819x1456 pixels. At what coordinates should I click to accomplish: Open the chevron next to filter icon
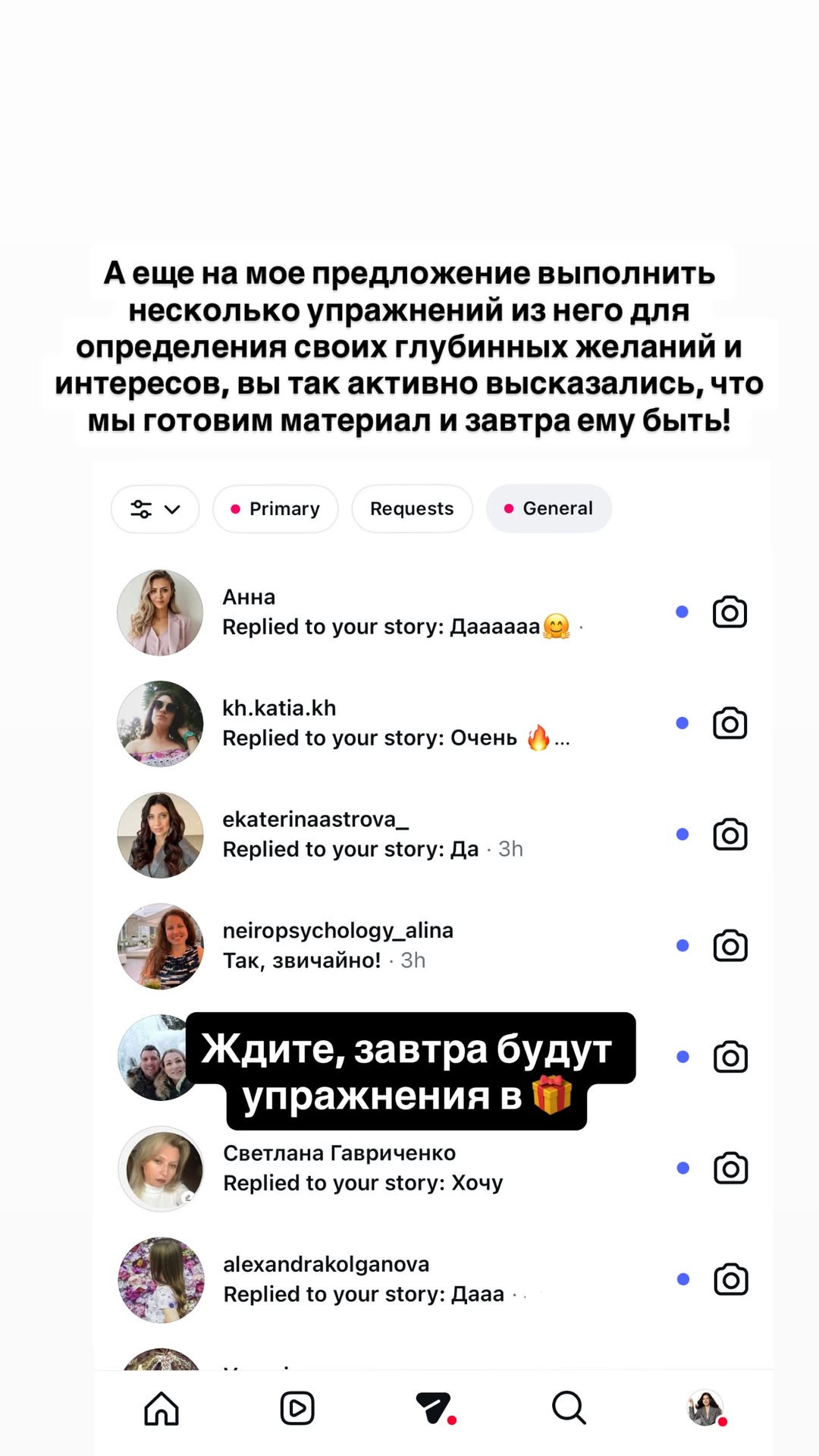click(x=171, y=509)
